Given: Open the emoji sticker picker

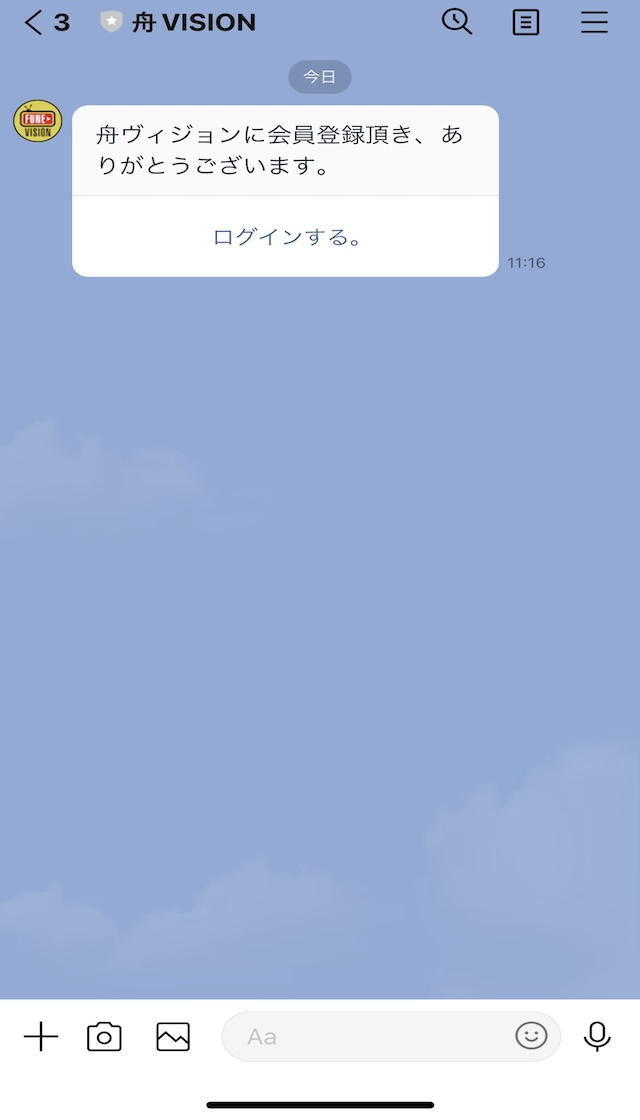Looking at the screenshot, I should click(531, 1036).
